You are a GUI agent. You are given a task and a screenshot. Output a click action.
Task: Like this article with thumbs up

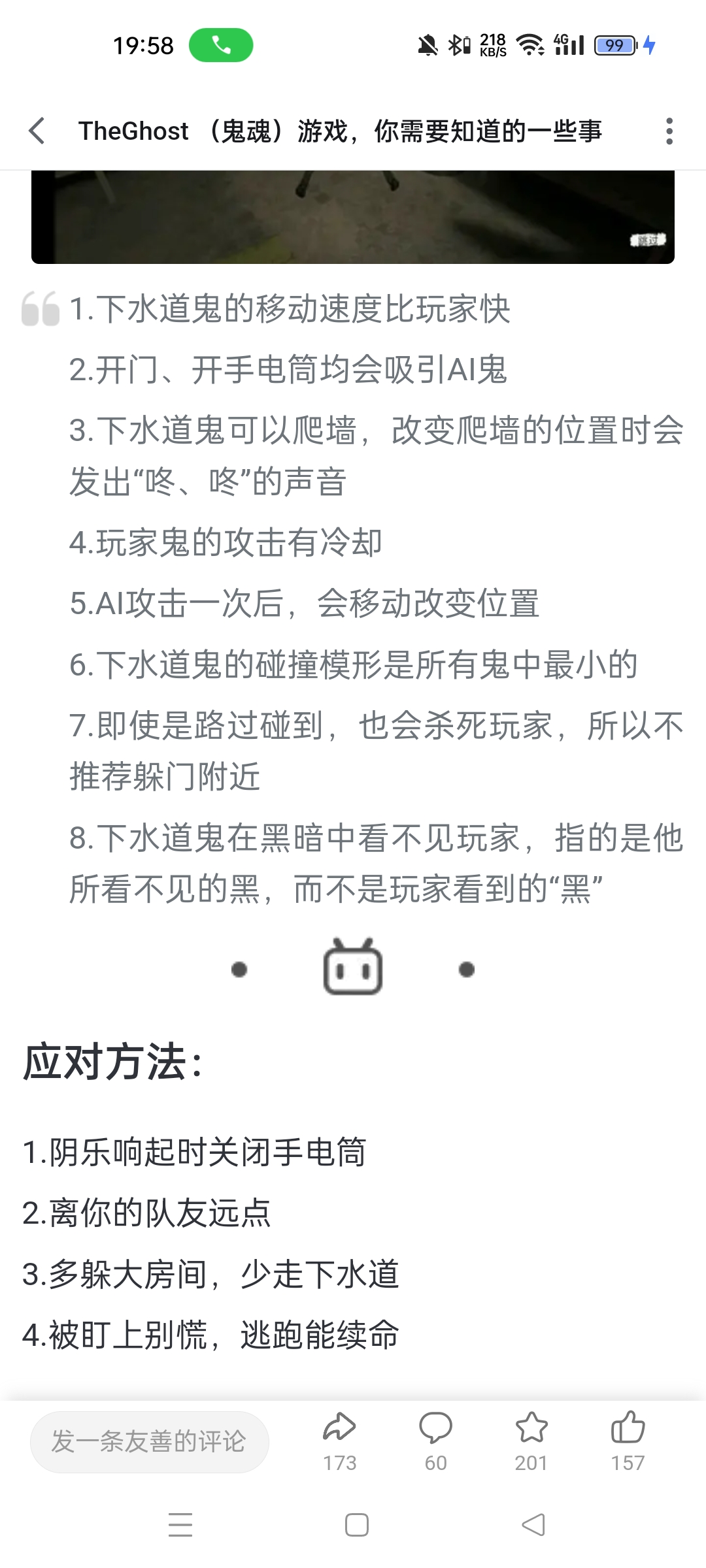[628, 1440]
